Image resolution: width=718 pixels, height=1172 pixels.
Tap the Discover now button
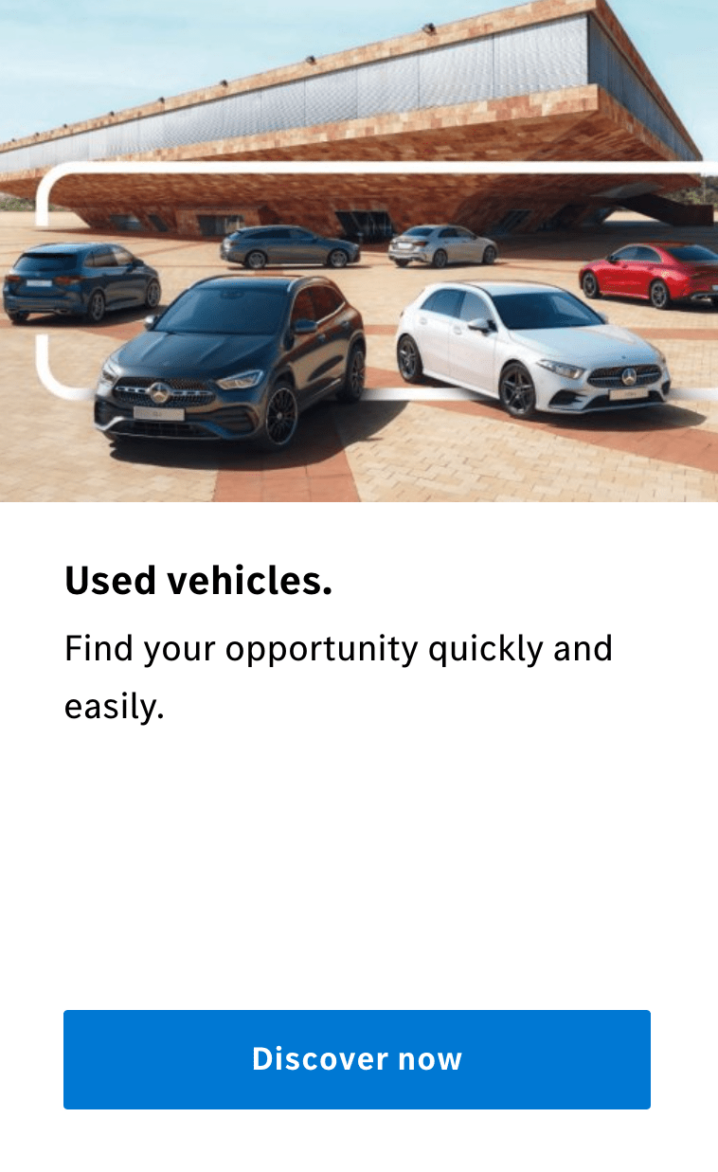357,1059
